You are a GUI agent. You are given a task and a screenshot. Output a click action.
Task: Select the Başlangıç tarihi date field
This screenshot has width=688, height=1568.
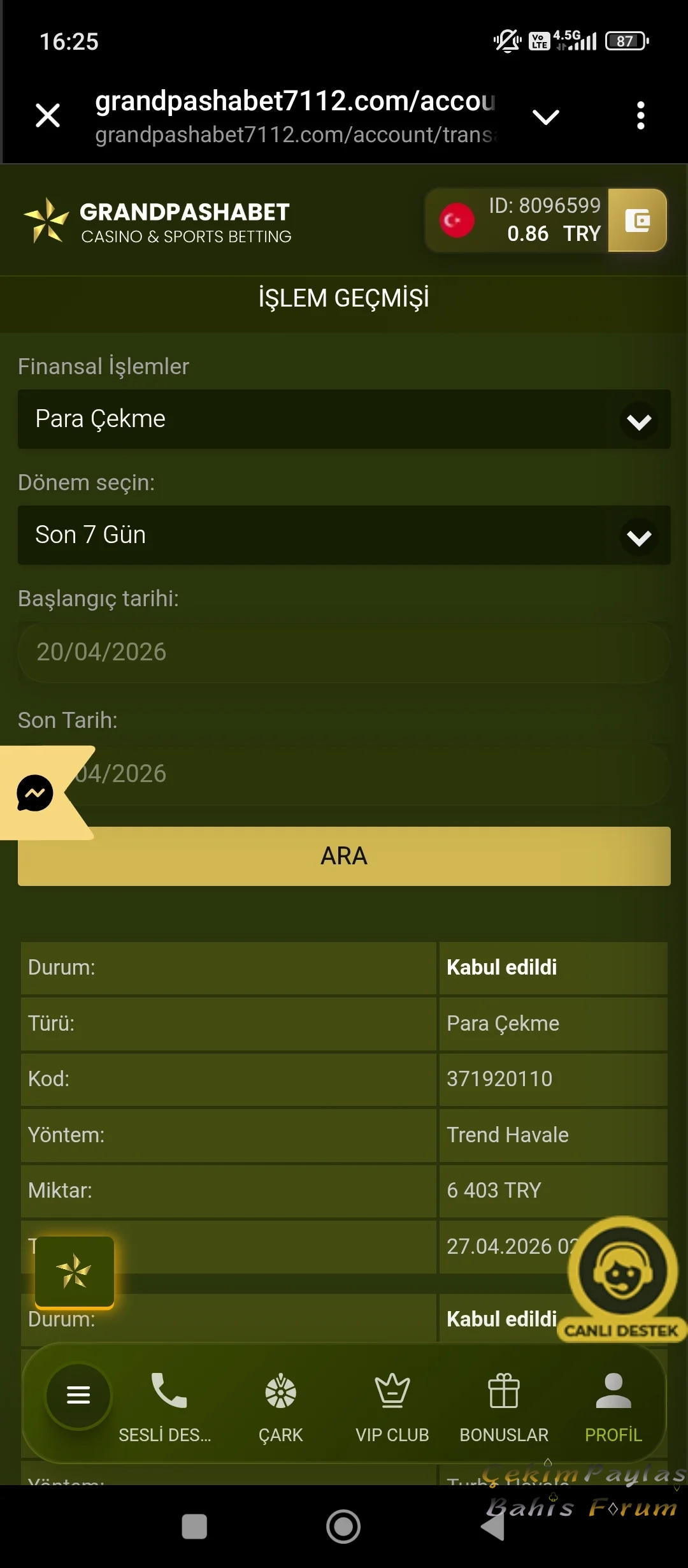(344, 653)
